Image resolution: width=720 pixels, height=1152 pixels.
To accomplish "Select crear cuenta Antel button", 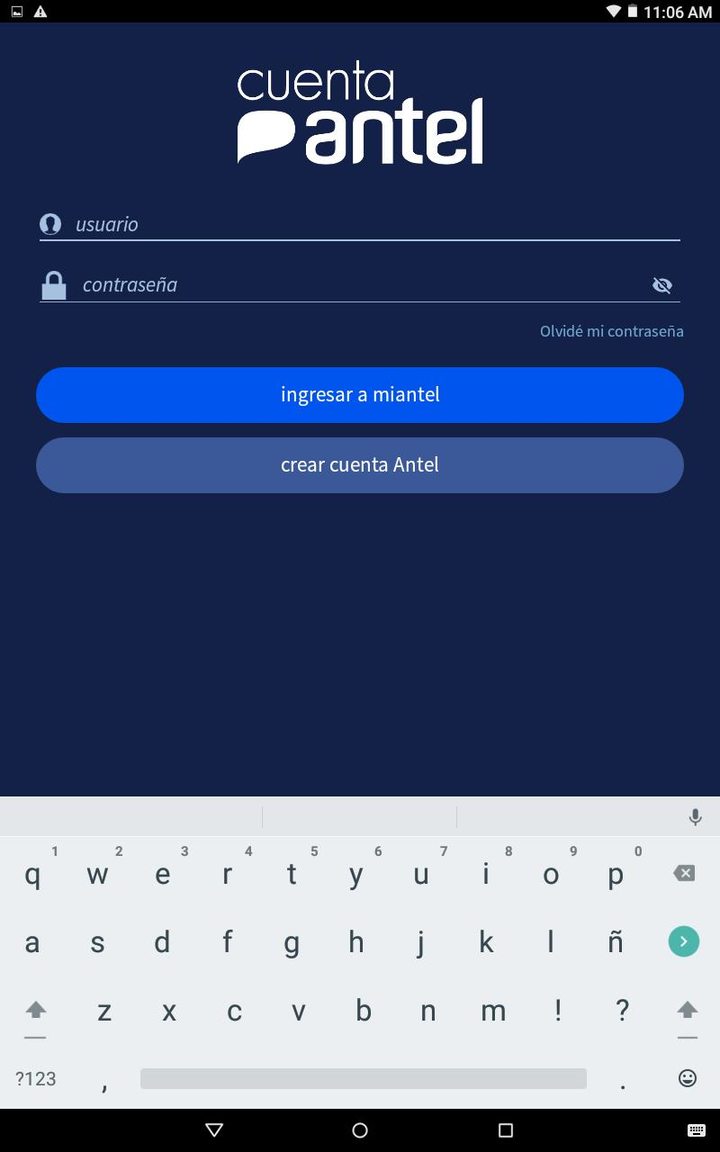I will pos(360,465).
